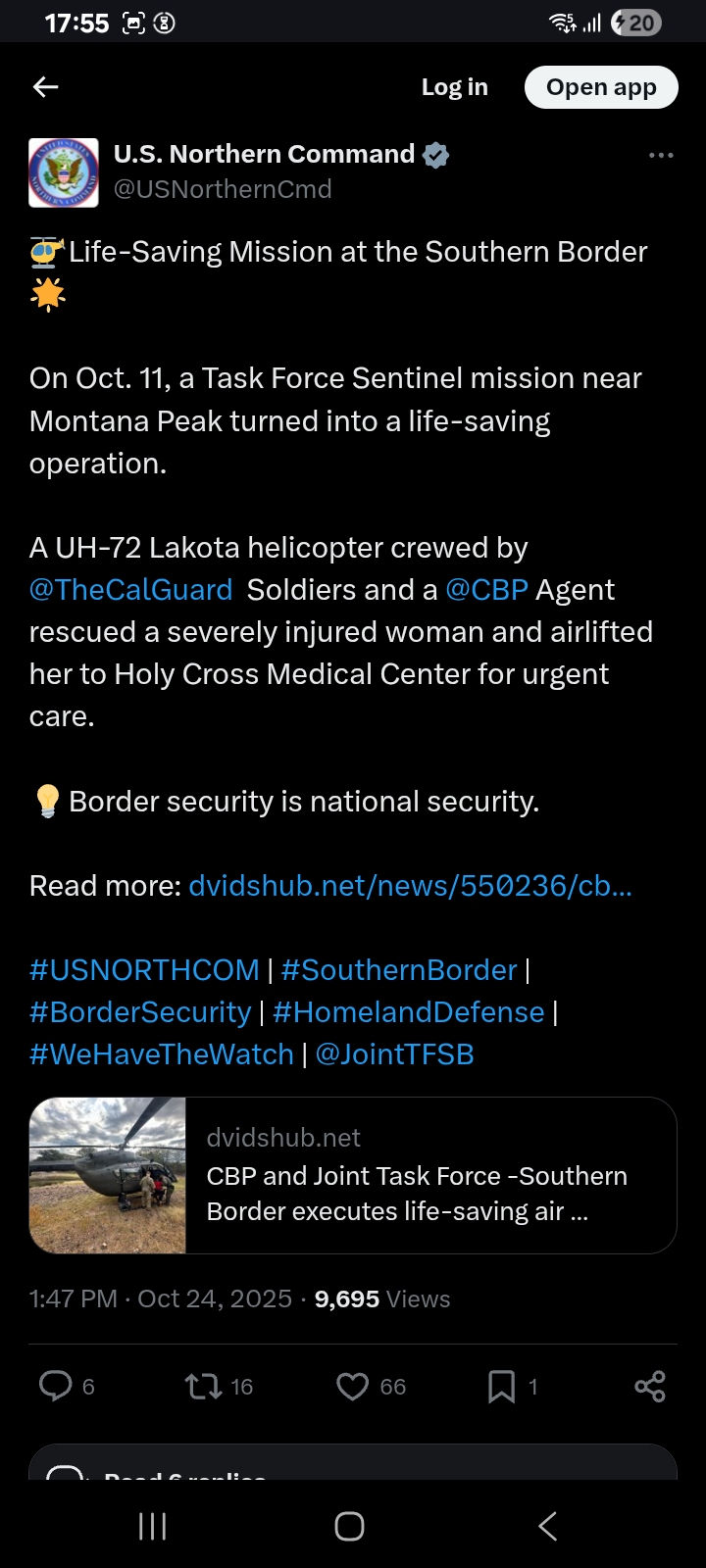
Task: Open the #WeHaveTheWatch hashtag
Action: [162, 1054]
